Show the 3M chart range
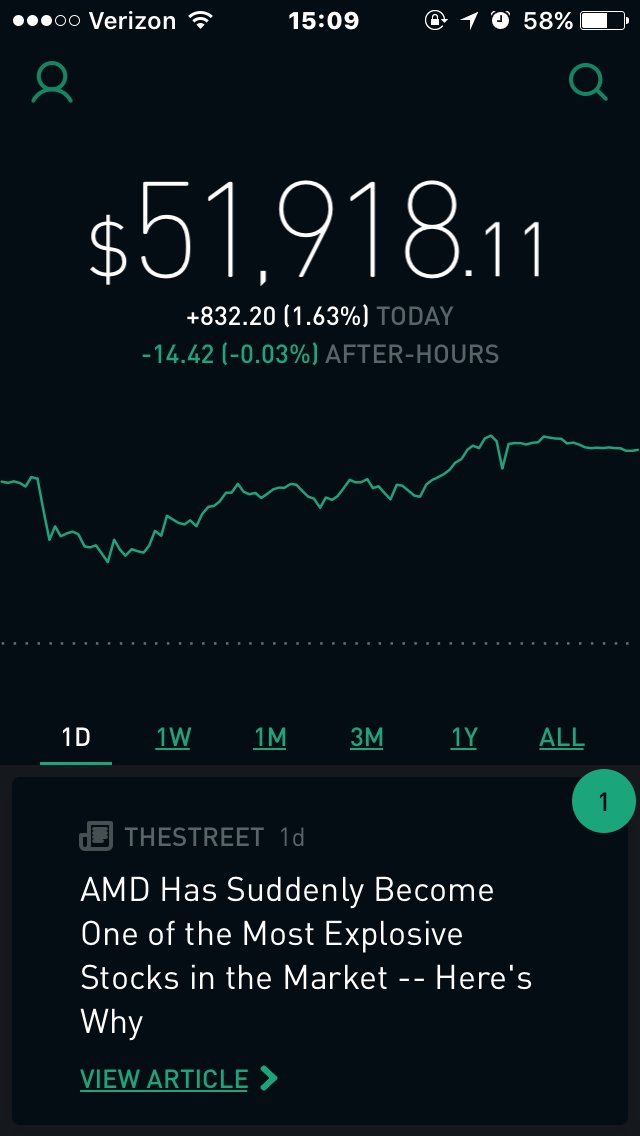Viewport: 640px width, 1136px height. click(x=366, y=739)
